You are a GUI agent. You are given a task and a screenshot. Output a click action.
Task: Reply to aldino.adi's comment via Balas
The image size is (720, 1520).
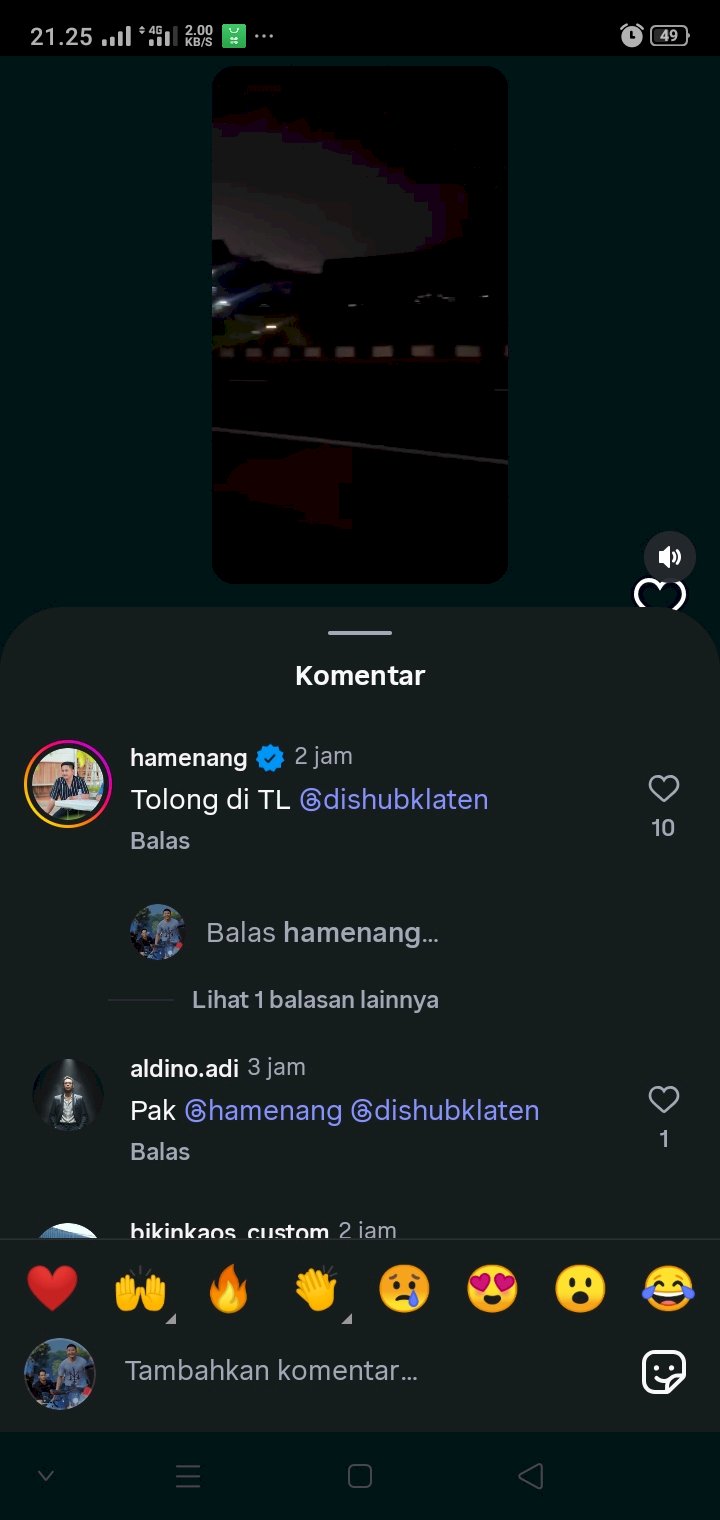[160, 1152]
